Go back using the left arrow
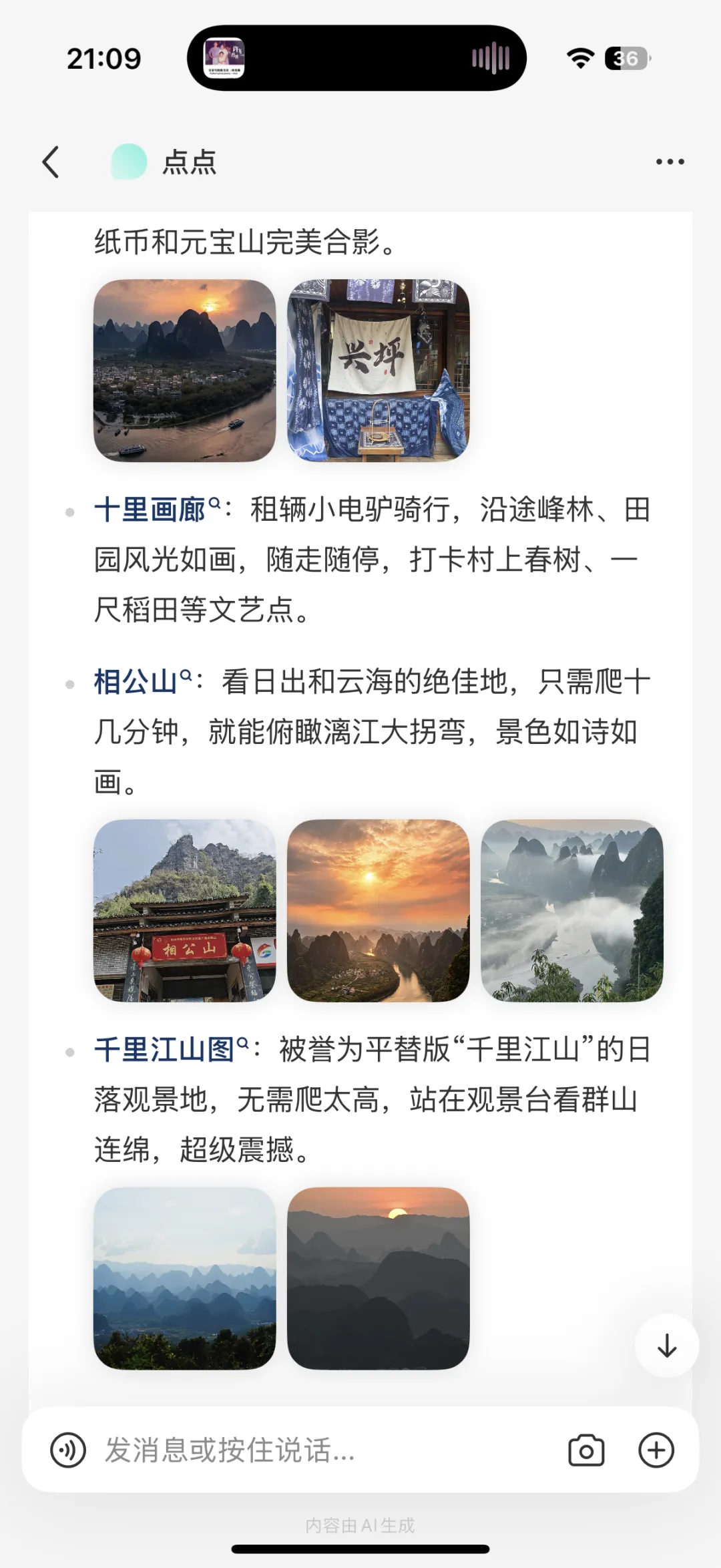This screenshot has height=1568, width=721. [51, 162]
